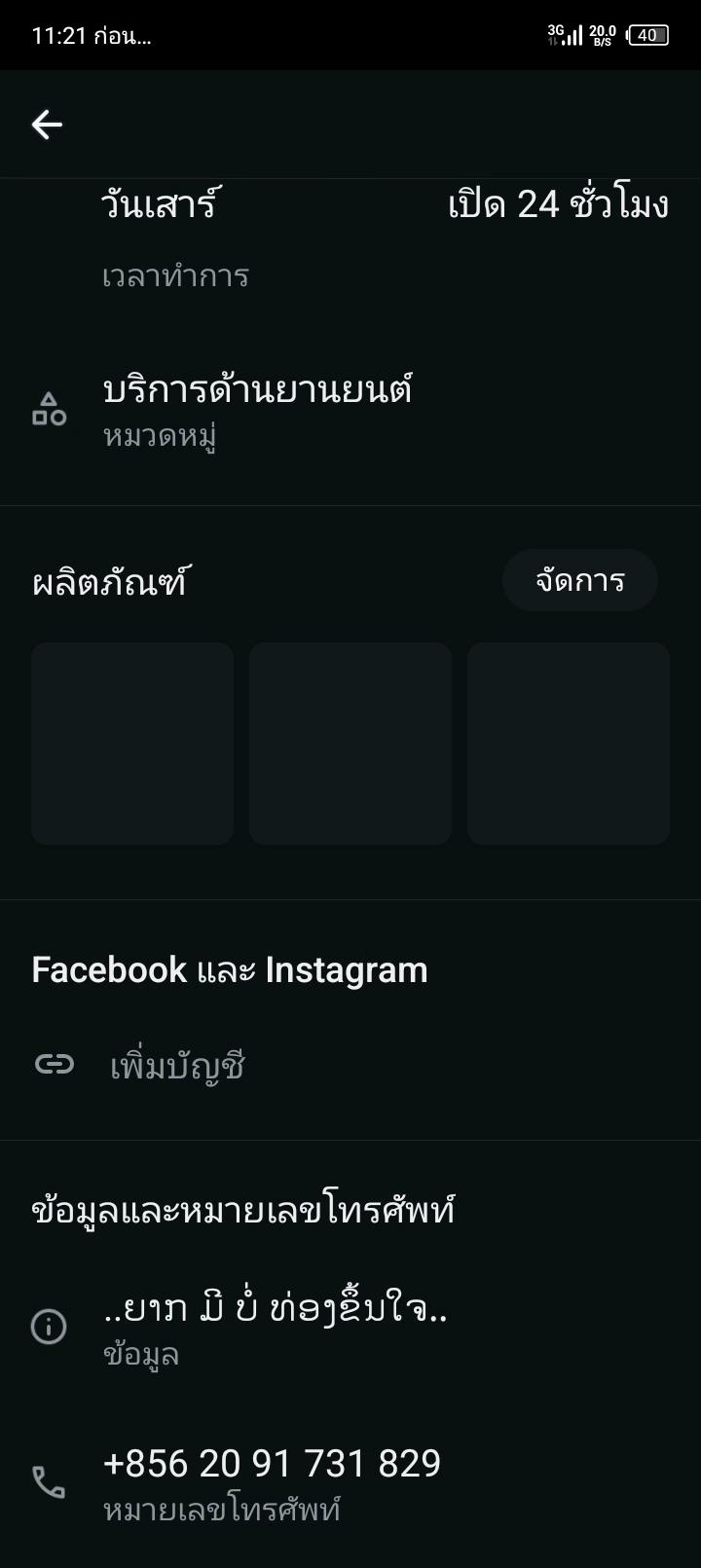Open the เพิ่มบัญชี link row
Viewport: 701px width, 1568px height.
point(176,1066)
